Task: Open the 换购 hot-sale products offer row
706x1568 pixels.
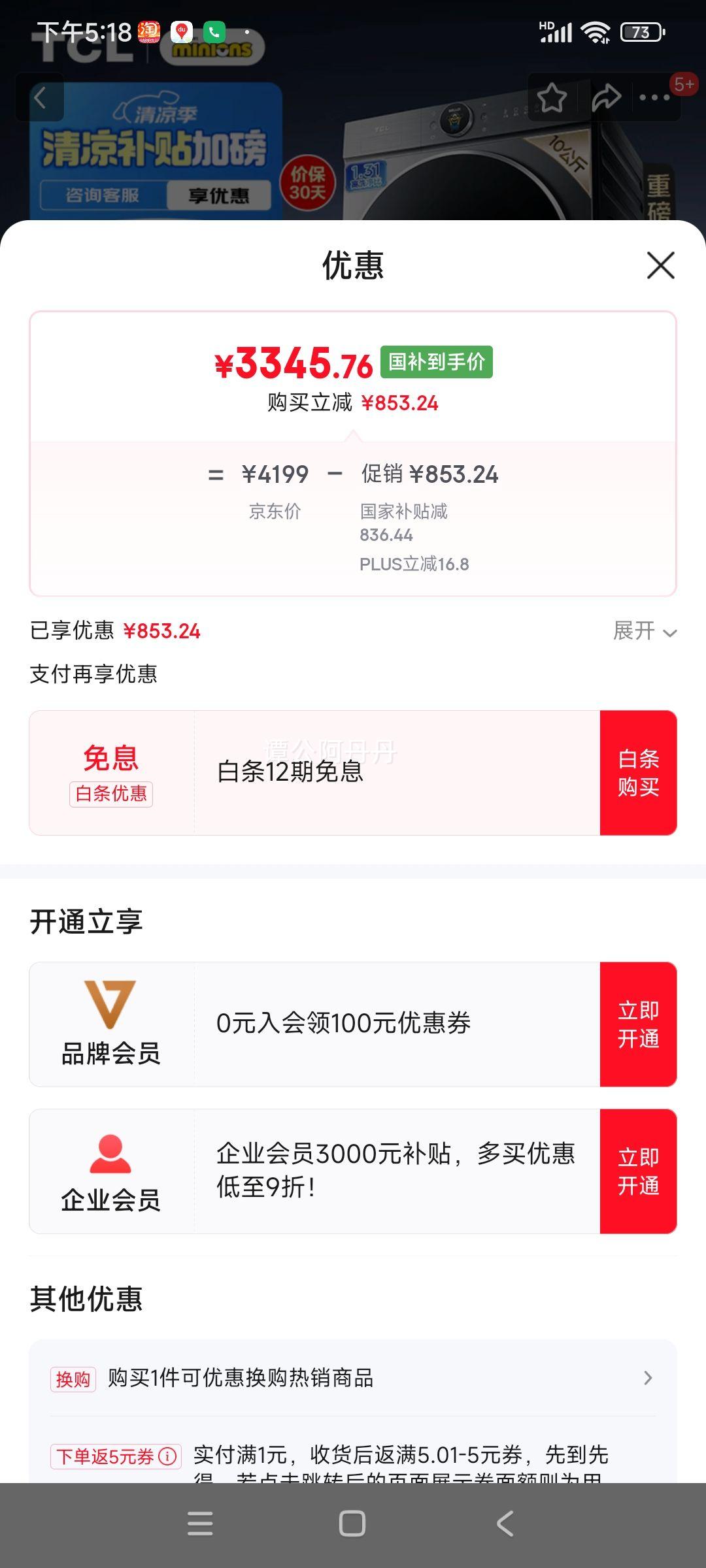Action: coord(353,1378)
